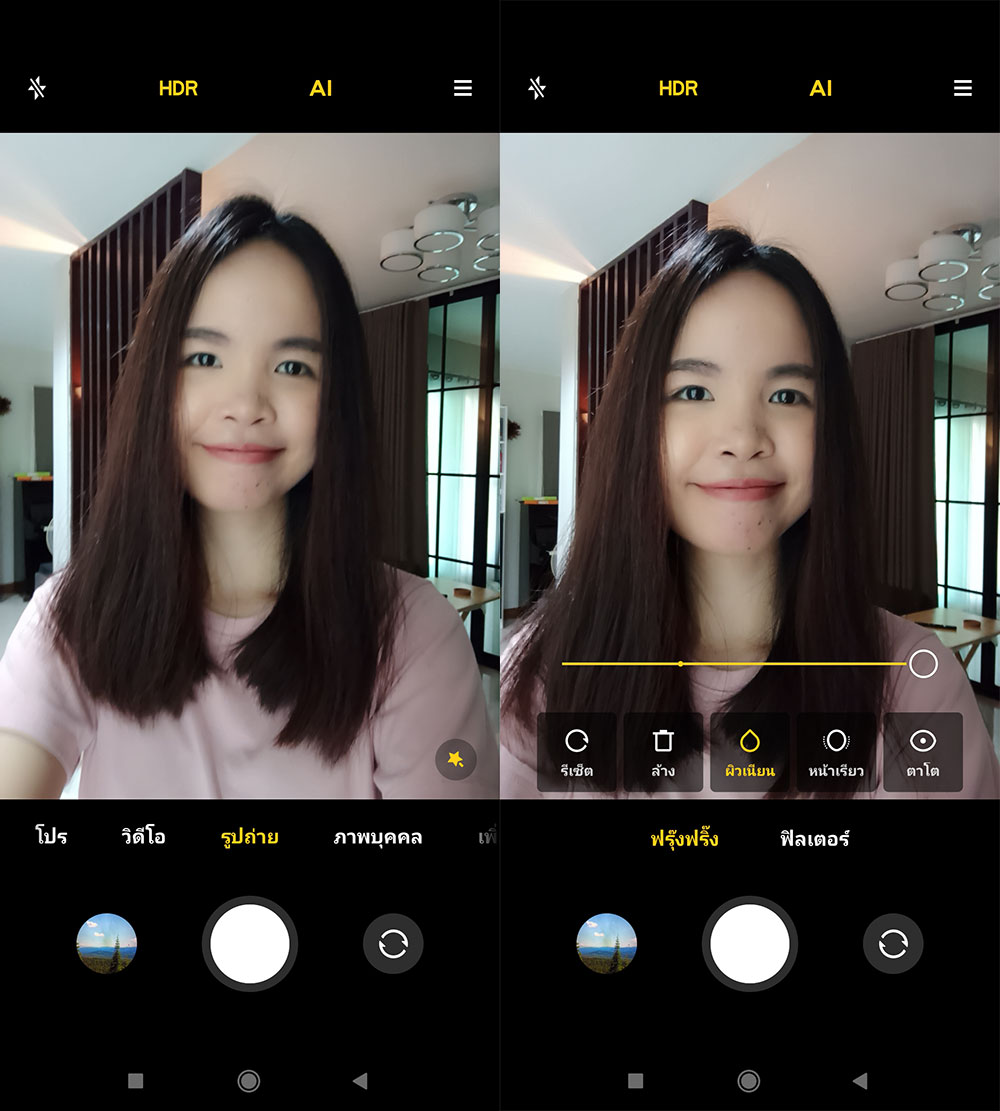Switch to the โปร camera mode
The image size is (1000, 1111).
tap(51, 837)
